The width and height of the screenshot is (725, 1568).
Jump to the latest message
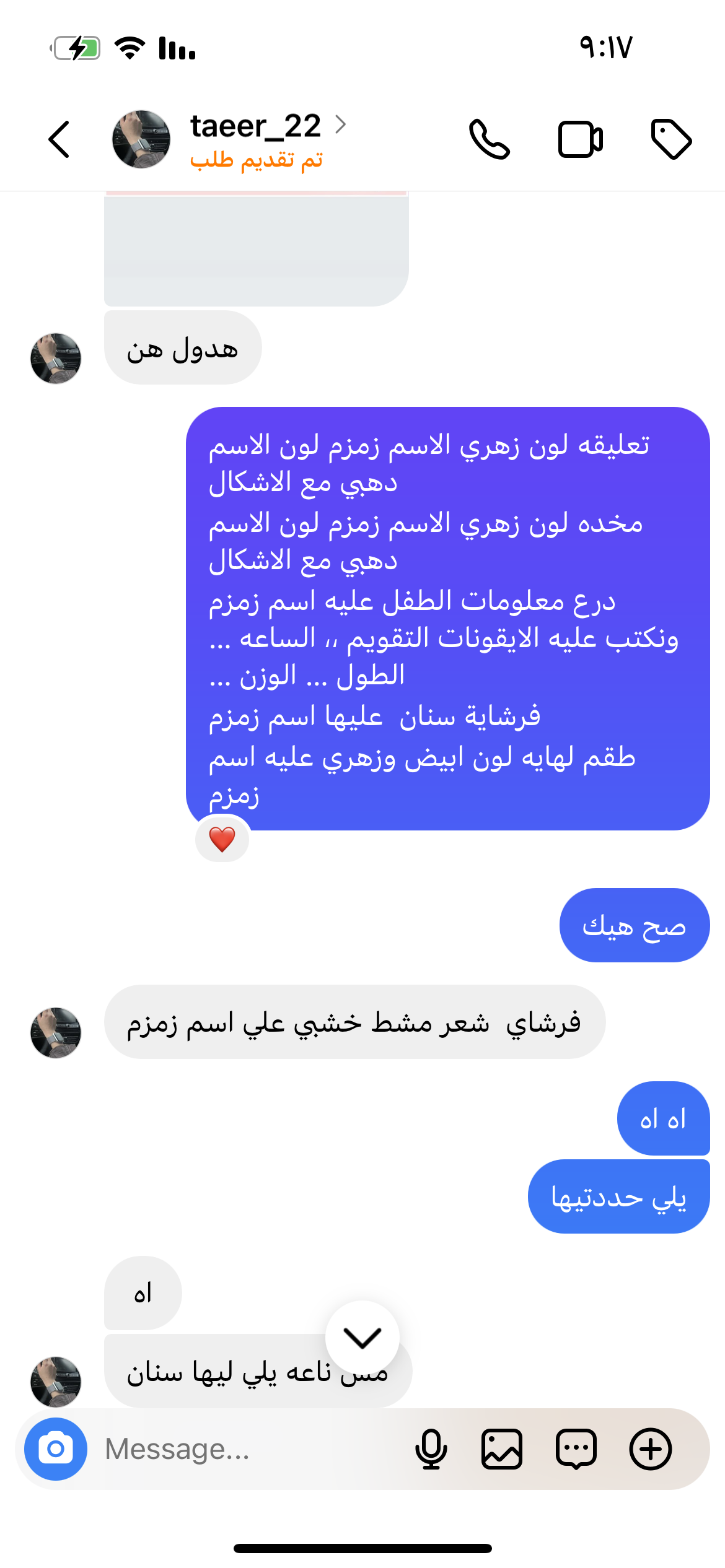tap(362, 1338)
